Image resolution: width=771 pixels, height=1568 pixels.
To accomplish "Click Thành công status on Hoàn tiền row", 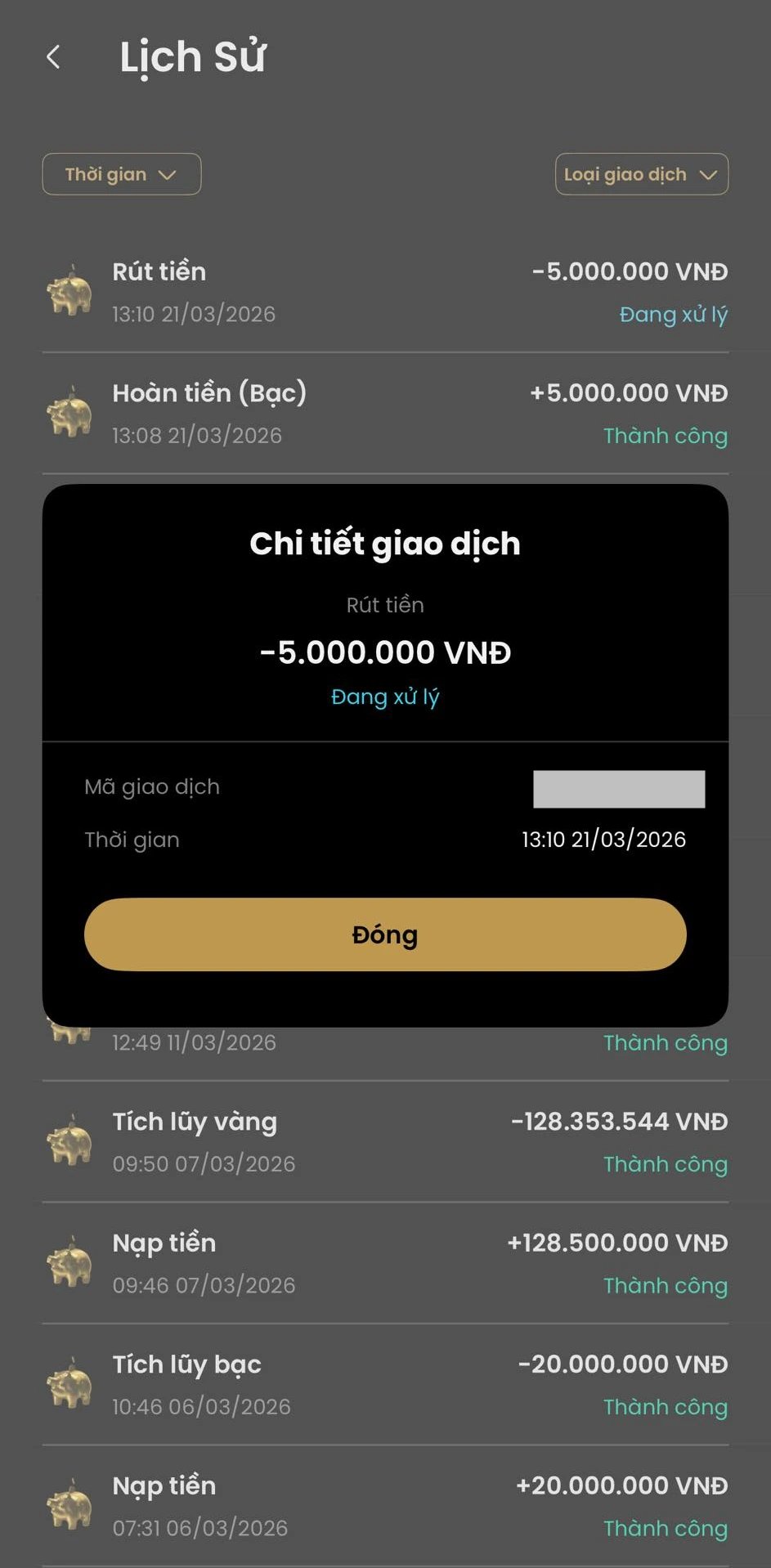I will pyautogui.click(x=665, y=436).
